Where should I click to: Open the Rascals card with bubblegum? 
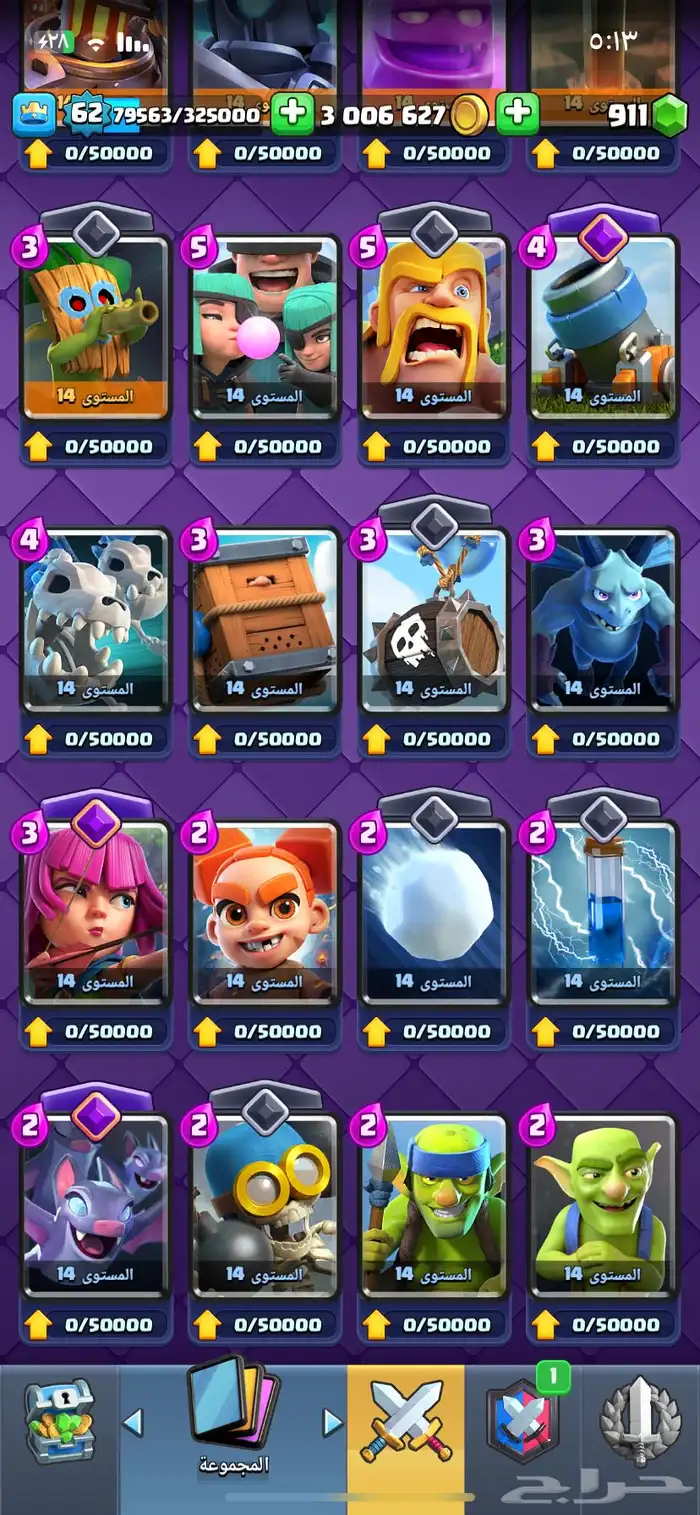click(x=265, y=326)
